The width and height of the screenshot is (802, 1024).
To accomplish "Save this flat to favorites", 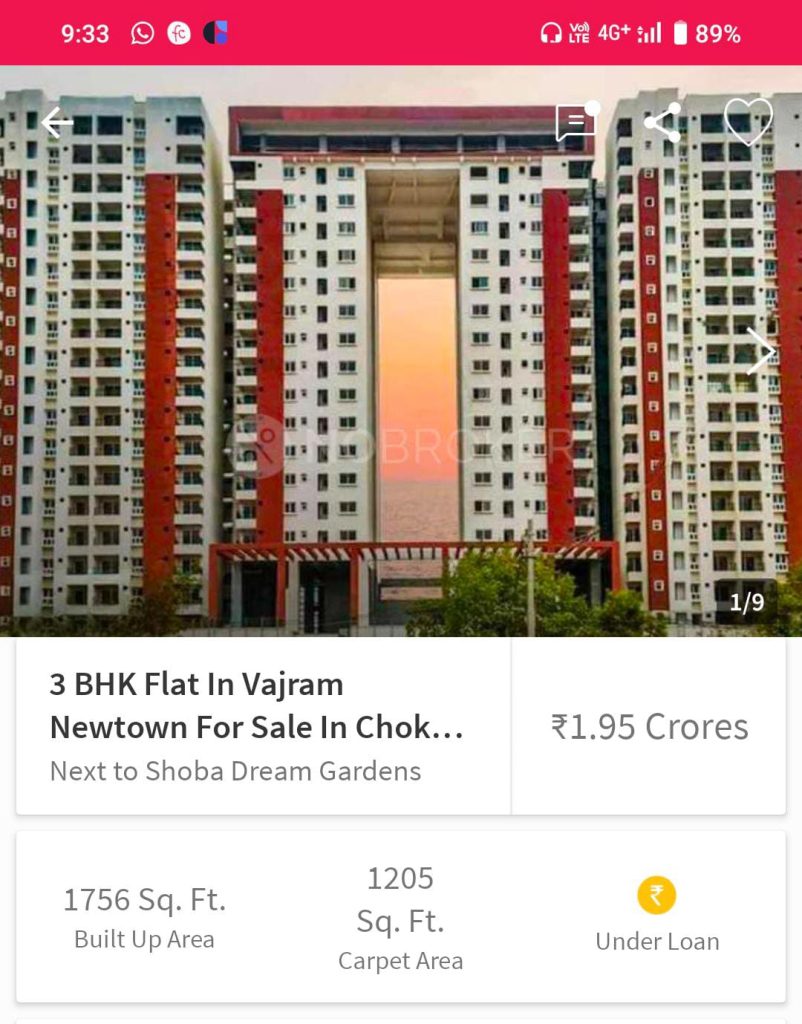I will 748,122.
